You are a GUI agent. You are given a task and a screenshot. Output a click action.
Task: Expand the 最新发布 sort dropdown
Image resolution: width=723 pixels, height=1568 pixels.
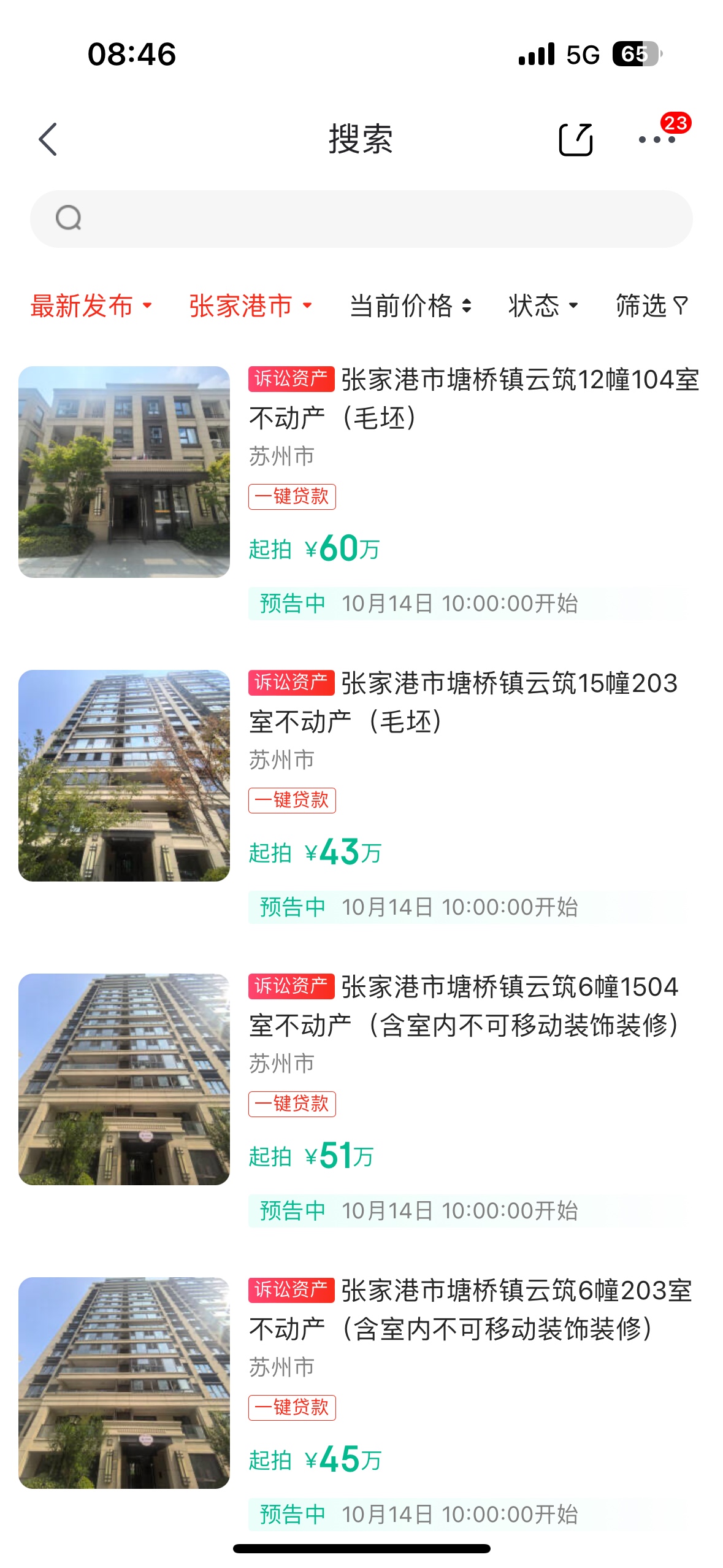coord(91,306)
